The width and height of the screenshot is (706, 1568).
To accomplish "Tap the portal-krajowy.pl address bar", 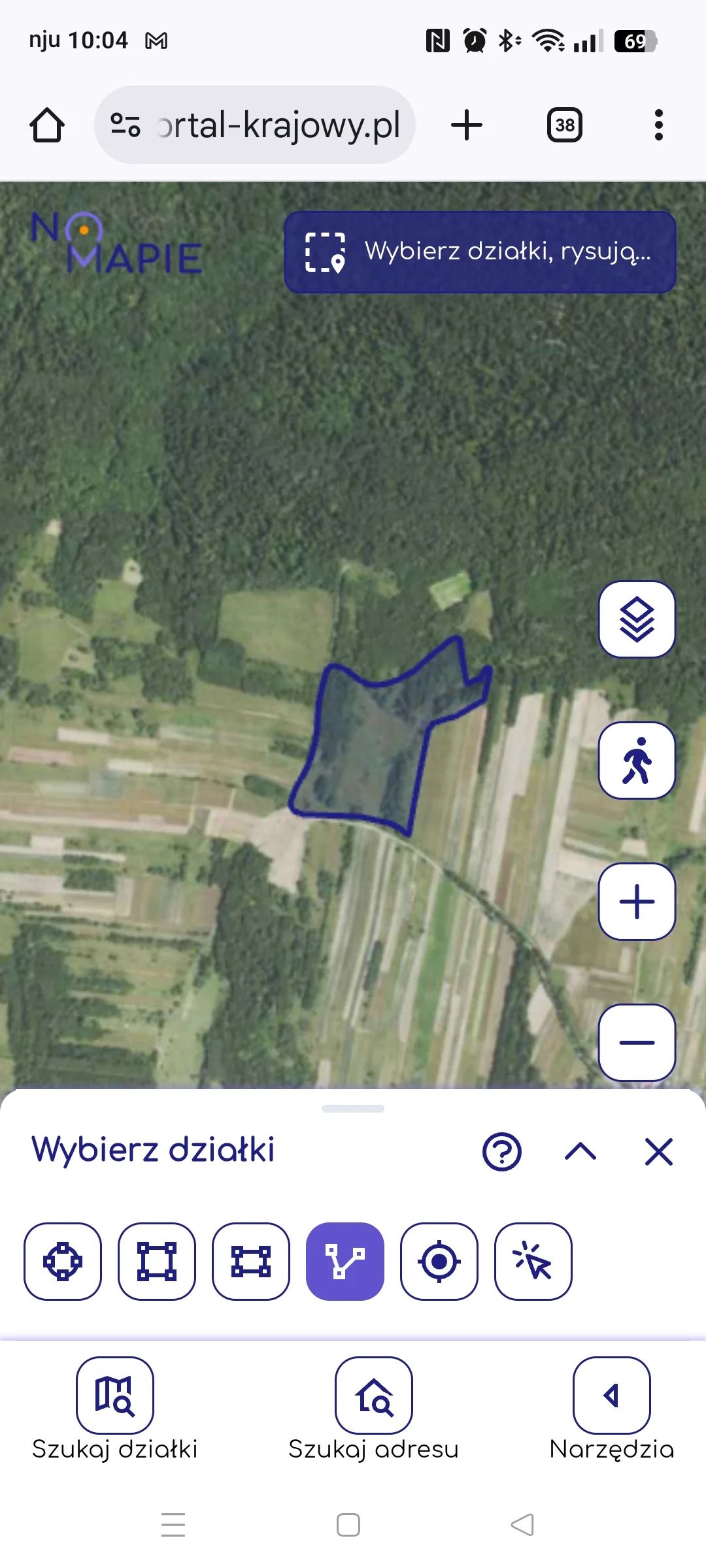I will coord(255,125).
